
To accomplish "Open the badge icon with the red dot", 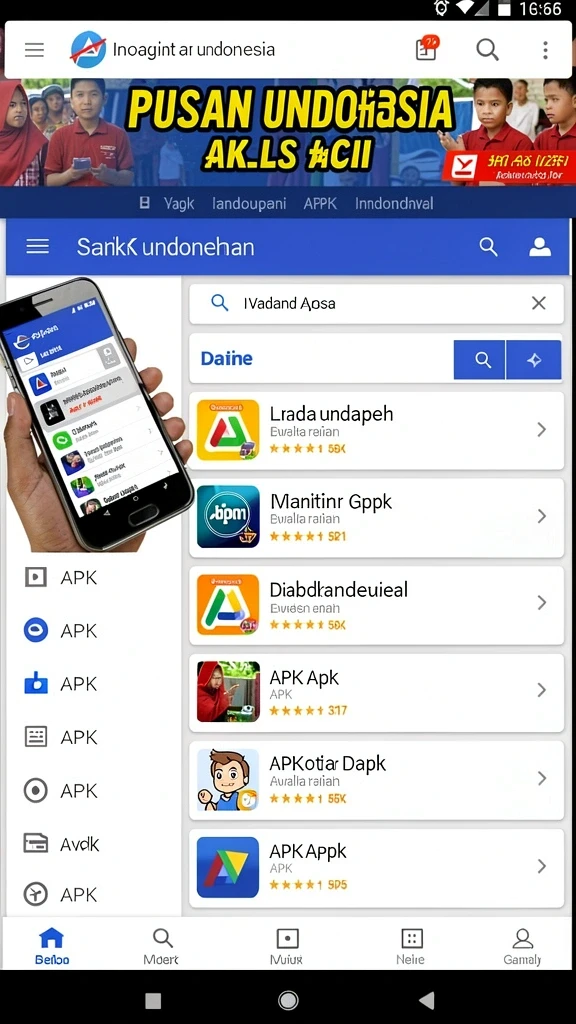I will pyautogui.click(x=427, y=49).
